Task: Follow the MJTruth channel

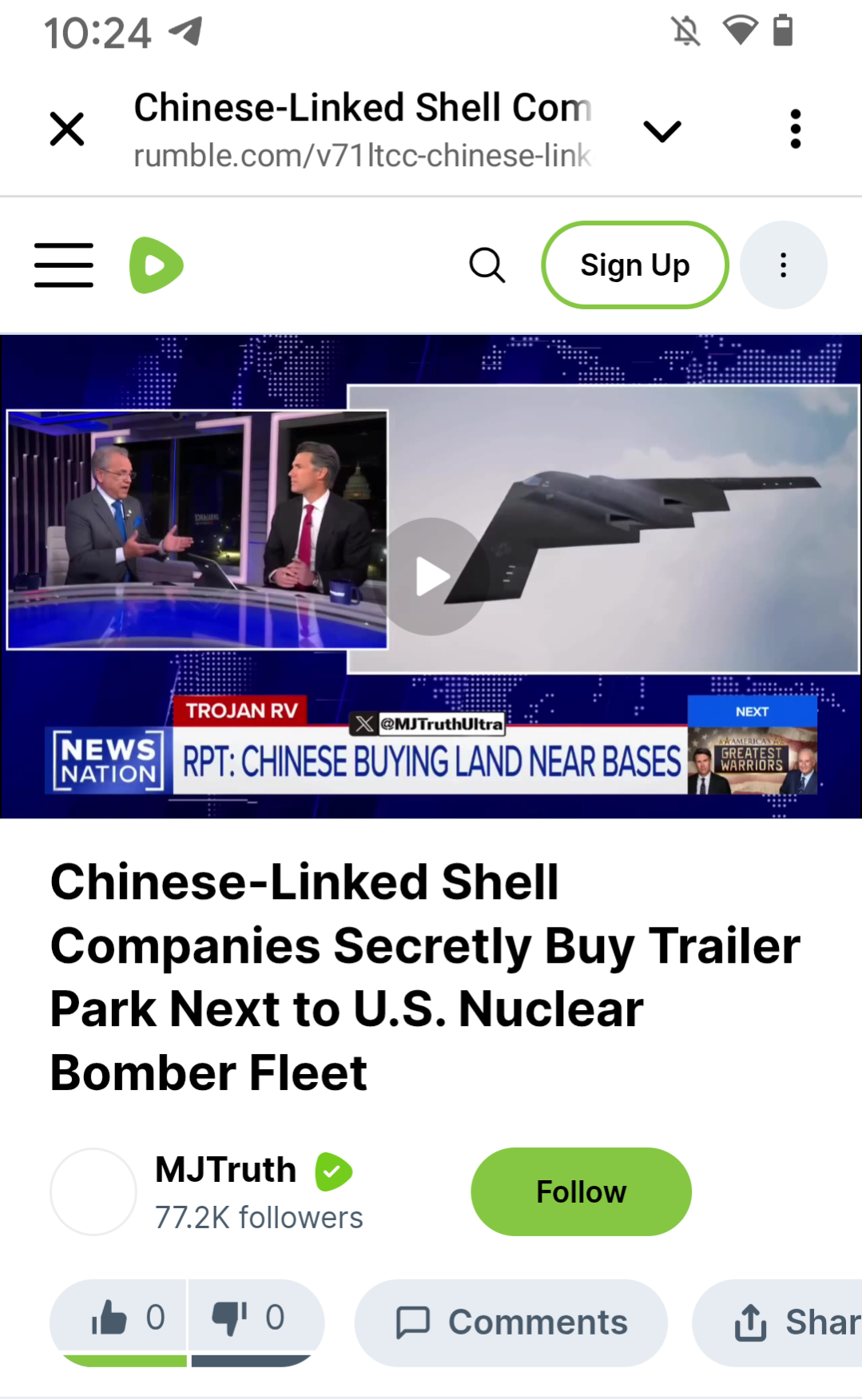Action: 581,1191
